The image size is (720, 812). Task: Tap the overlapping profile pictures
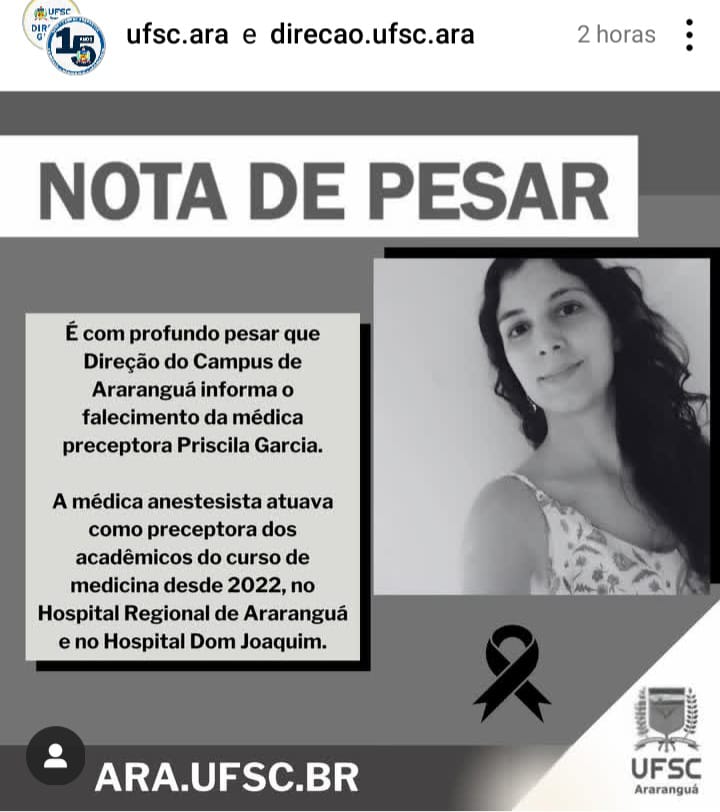(x=66, y=38)
